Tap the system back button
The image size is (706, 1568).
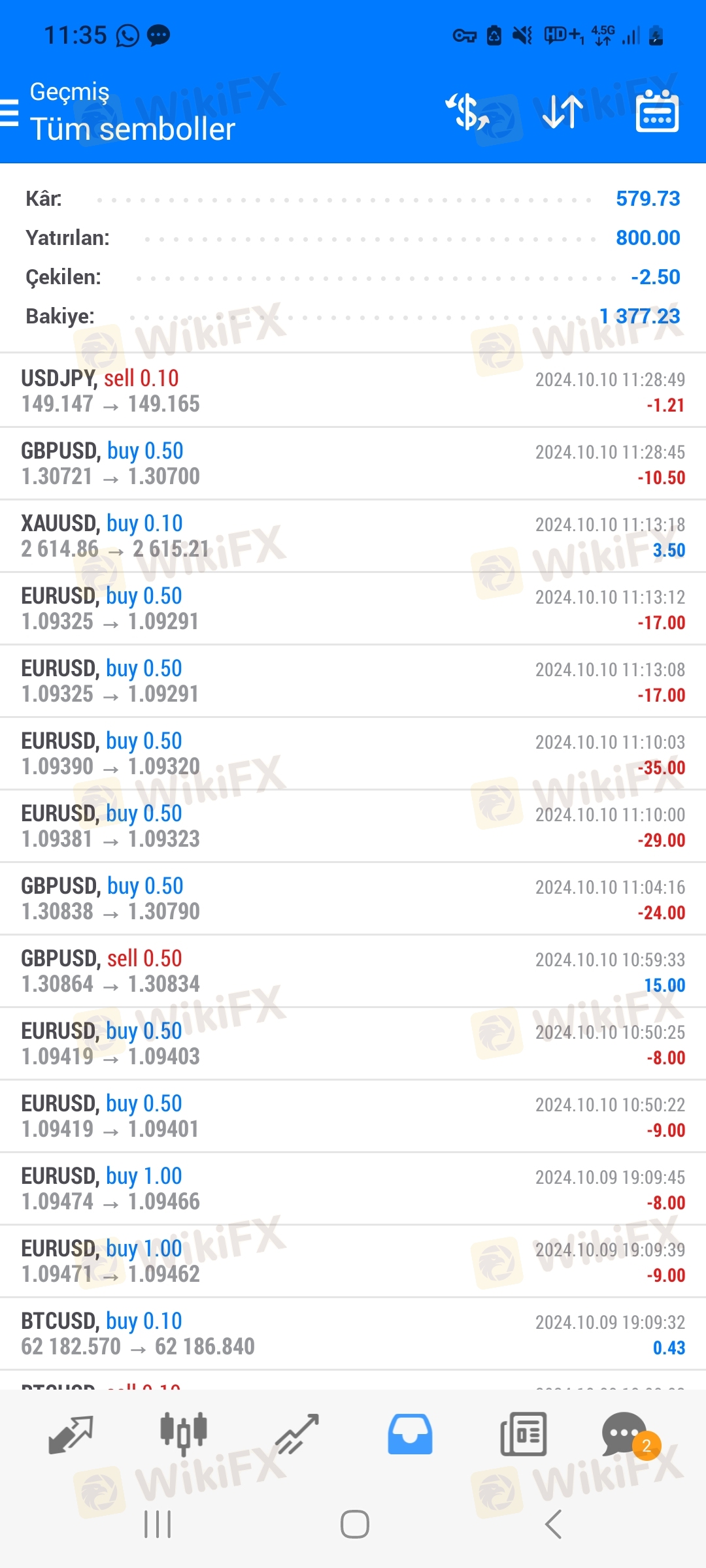(x=553, y=1524)
